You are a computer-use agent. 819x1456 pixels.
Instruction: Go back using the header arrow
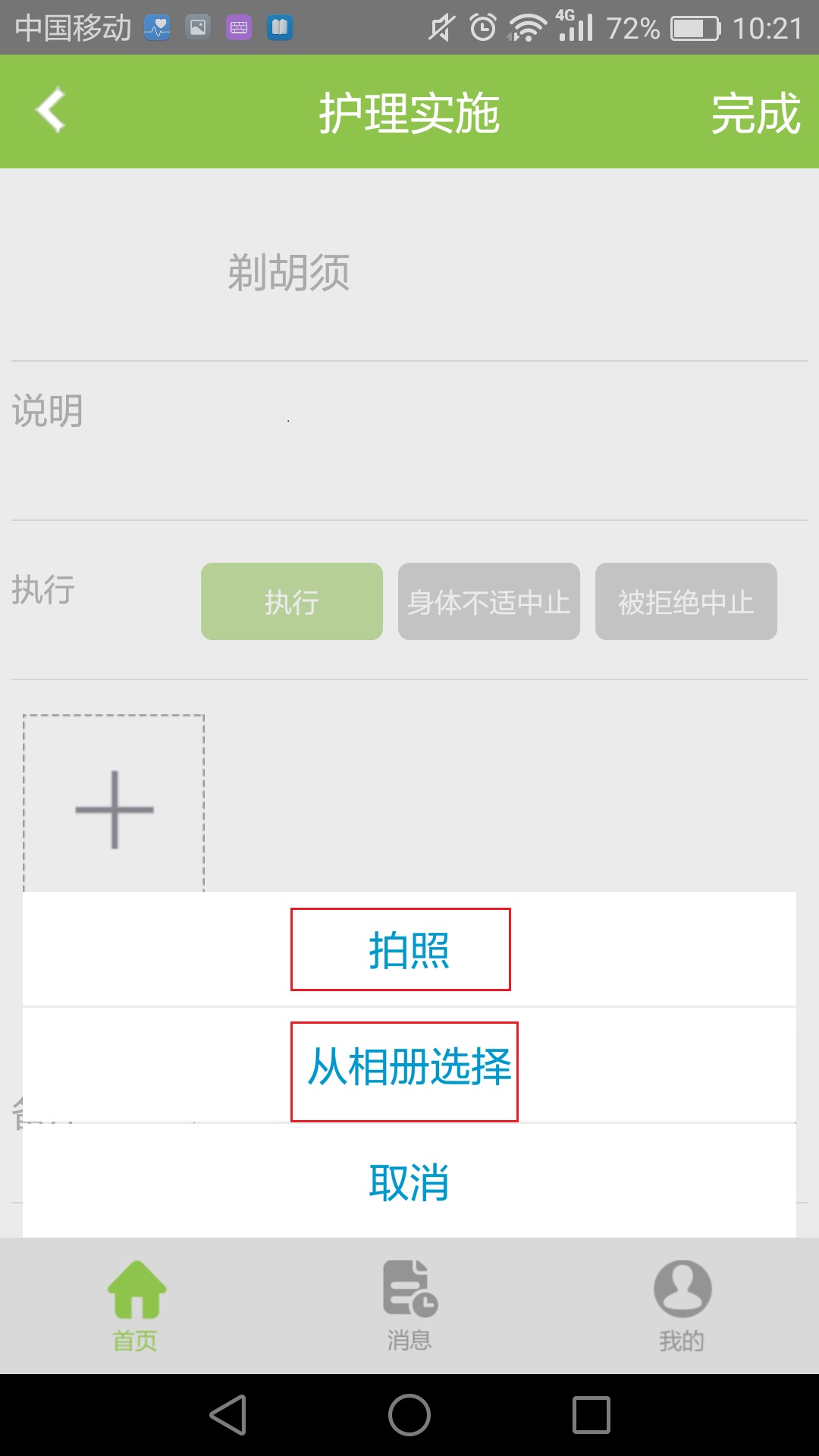click(51, 111)
